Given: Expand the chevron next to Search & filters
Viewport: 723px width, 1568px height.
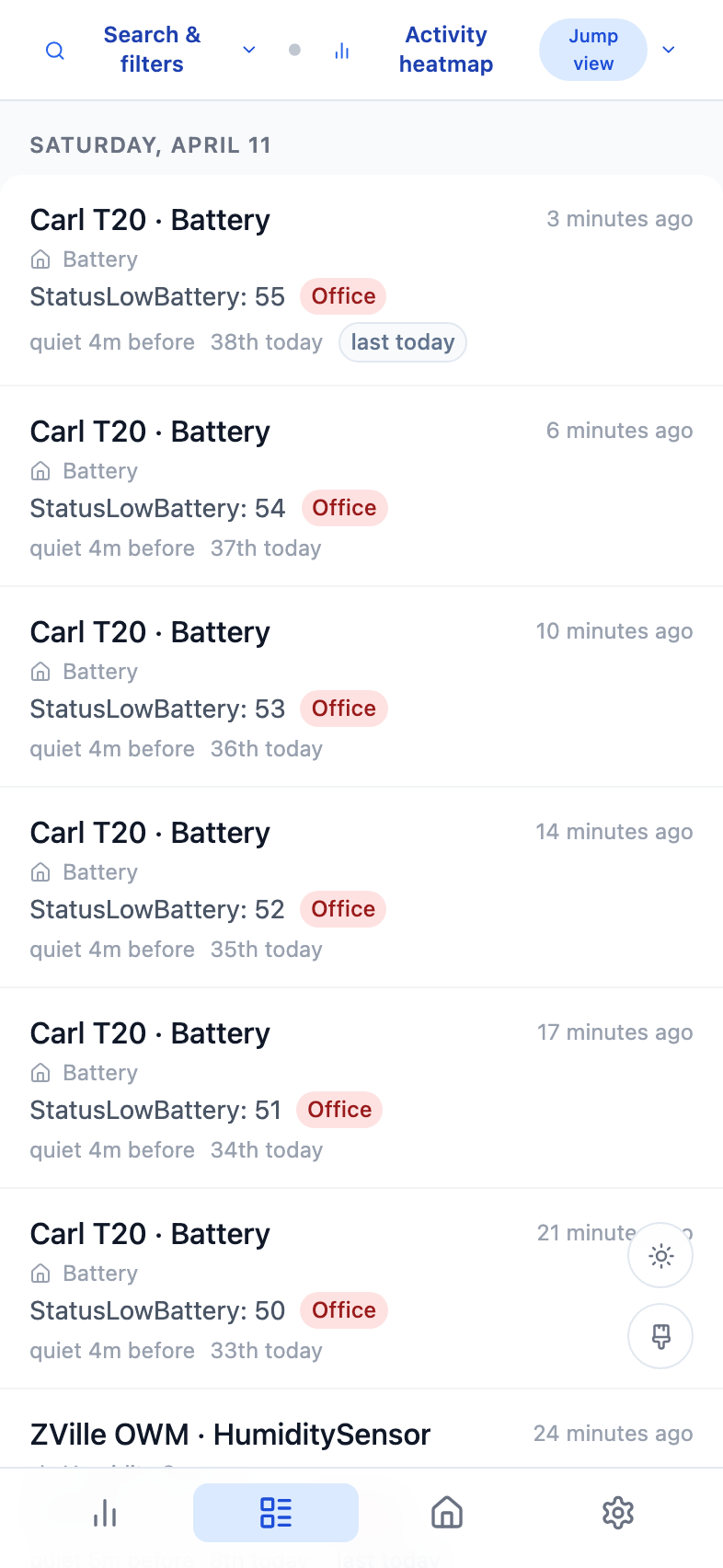Looking at the screenshot, I should click(x=248, y=51).
